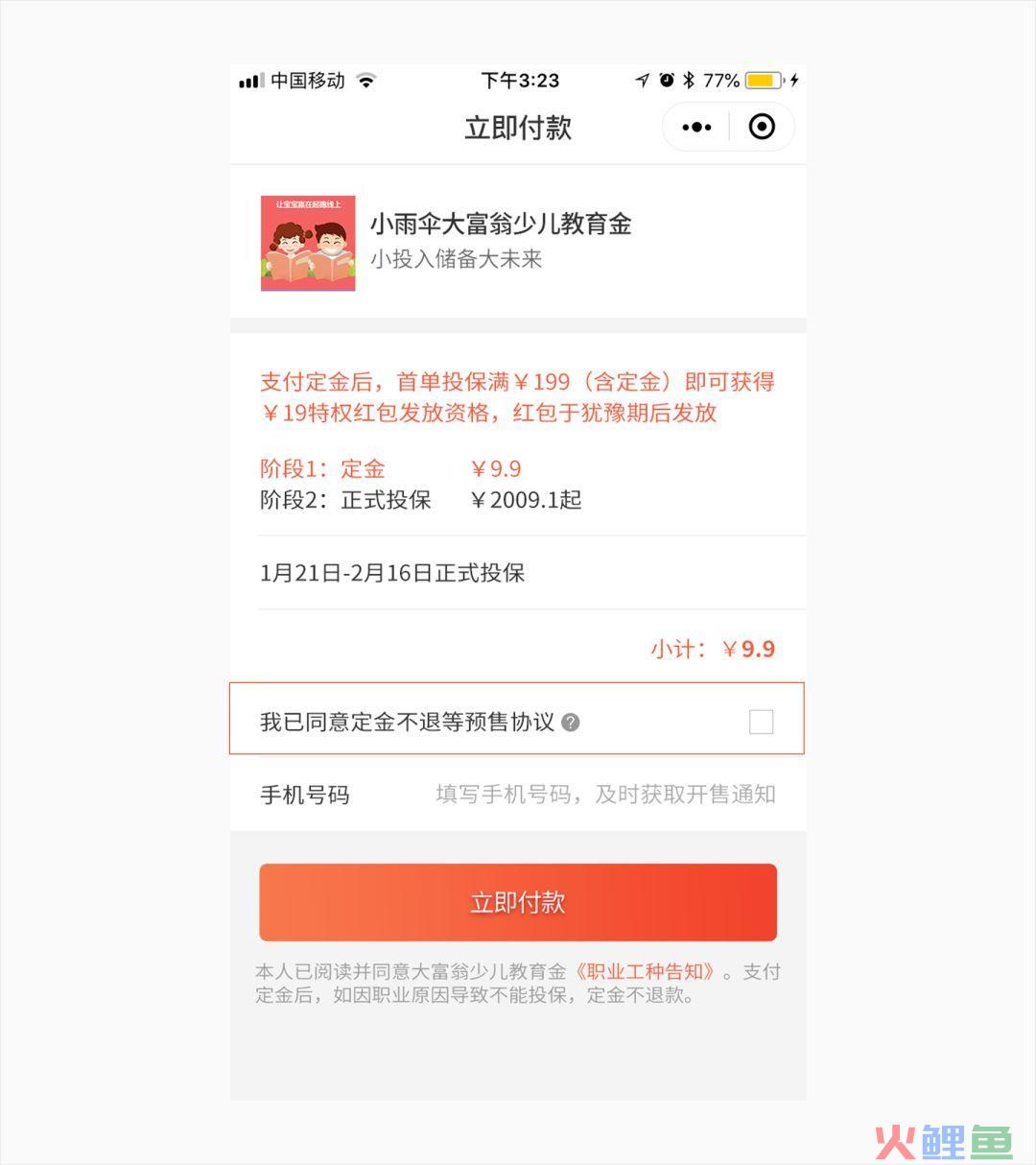Tap the 手机号码 input field
This screenshot has height=1165, width=1036.
604,795
